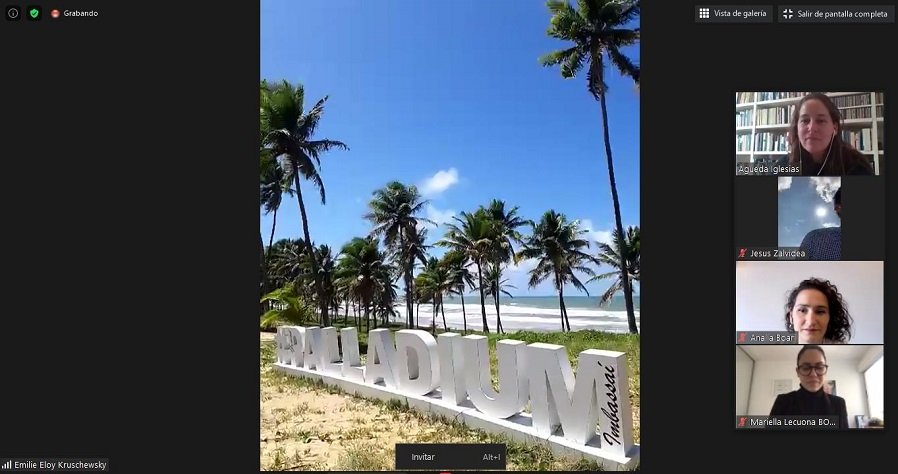Open the green encryption shield icon

click(34, 13)
